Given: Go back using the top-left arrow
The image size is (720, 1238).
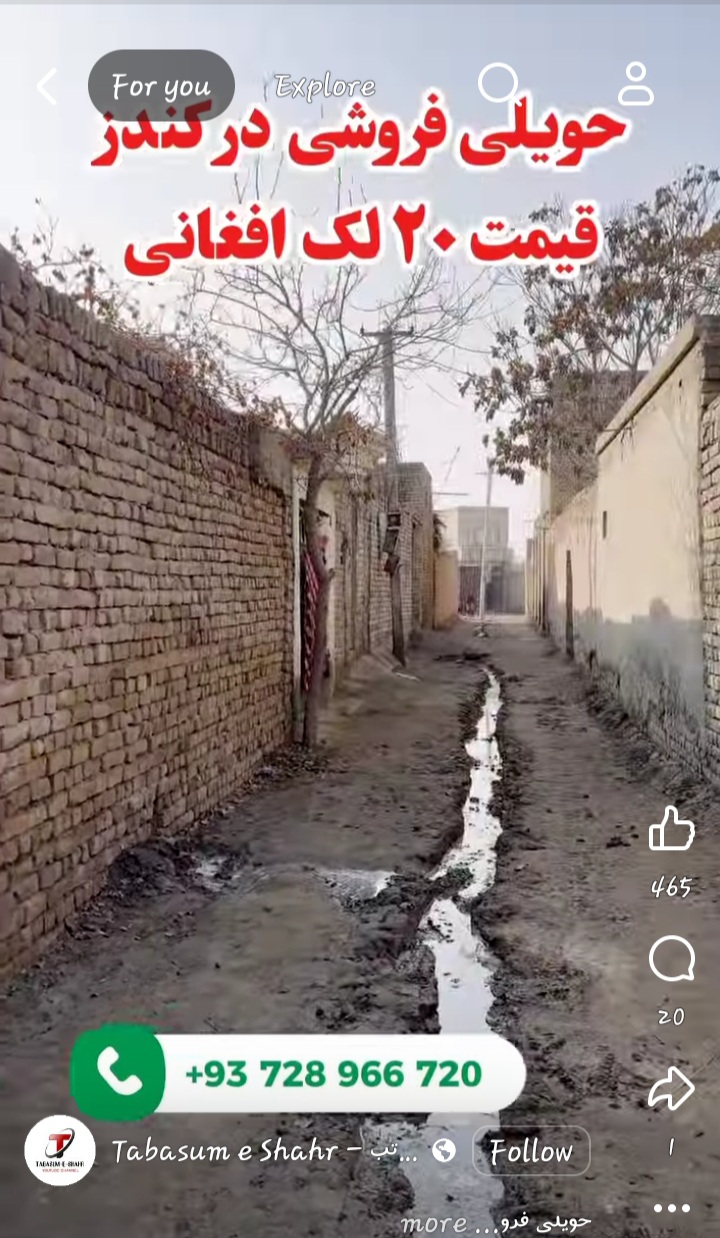Looking at the screenshot, I should 47,87.
